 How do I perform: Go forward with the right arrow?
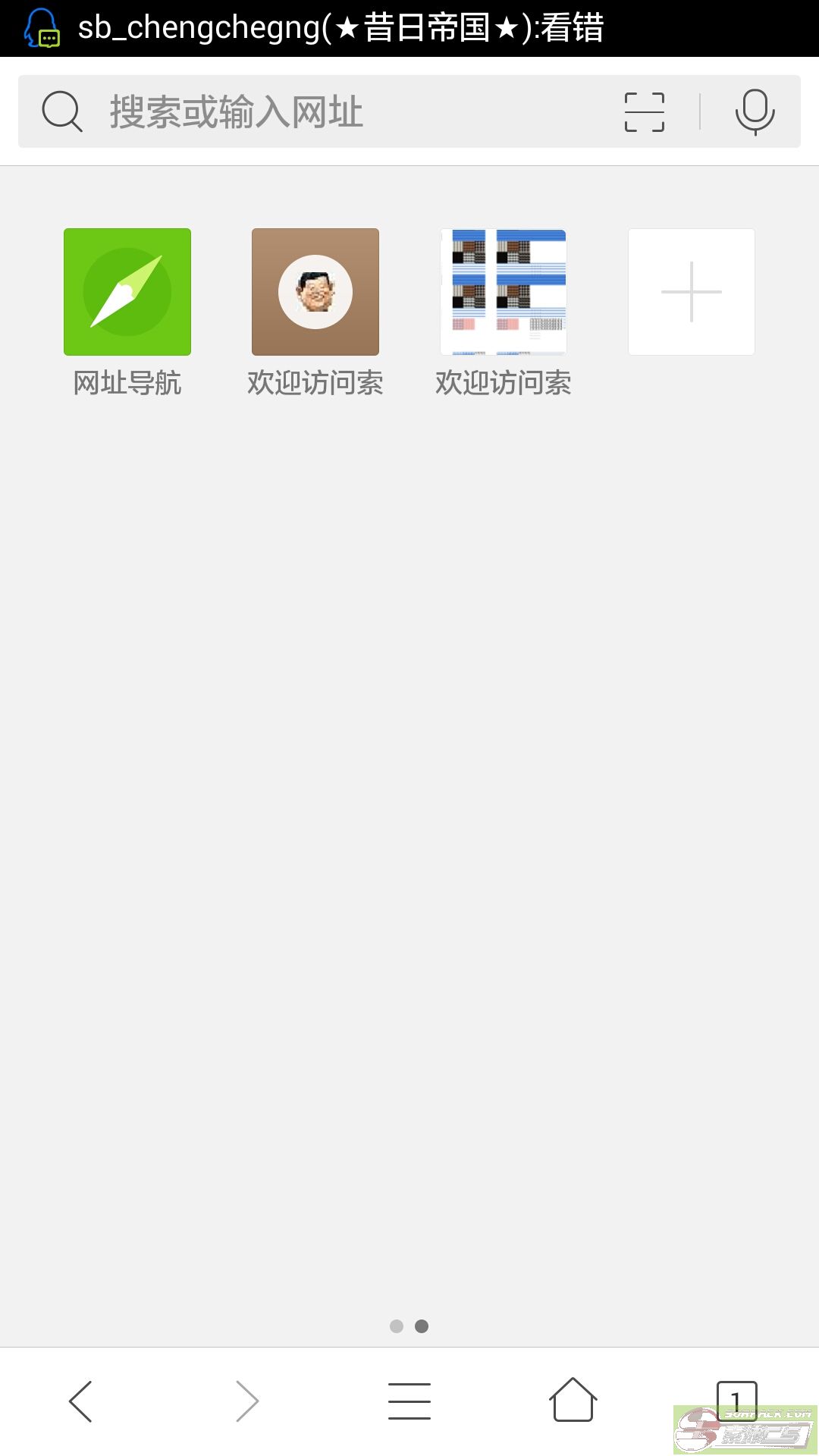(246, 1401)
